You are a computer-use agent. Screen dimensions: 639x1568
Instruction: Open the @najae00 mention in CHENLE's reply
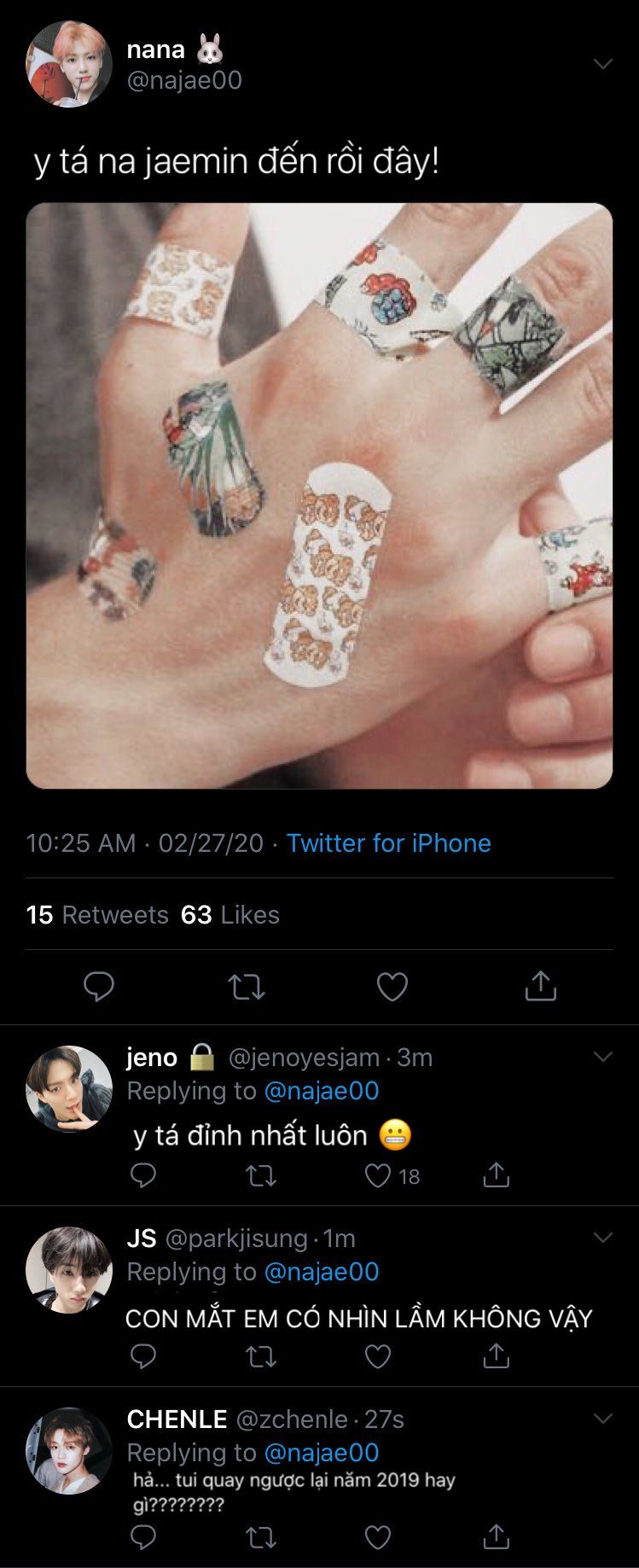point(322,1453)
